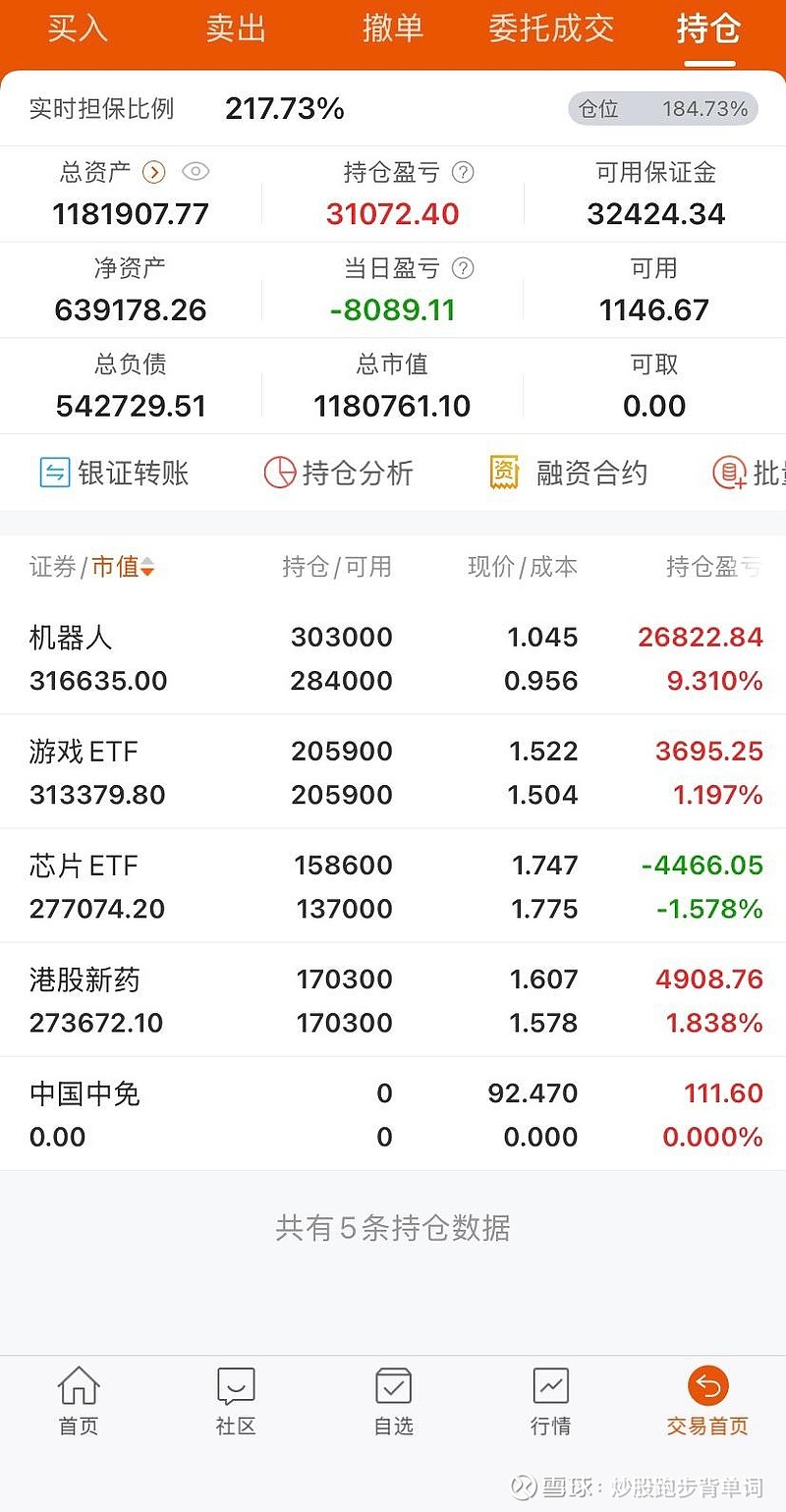Open the 融资合约 contract icon

(x=502, y=473)
